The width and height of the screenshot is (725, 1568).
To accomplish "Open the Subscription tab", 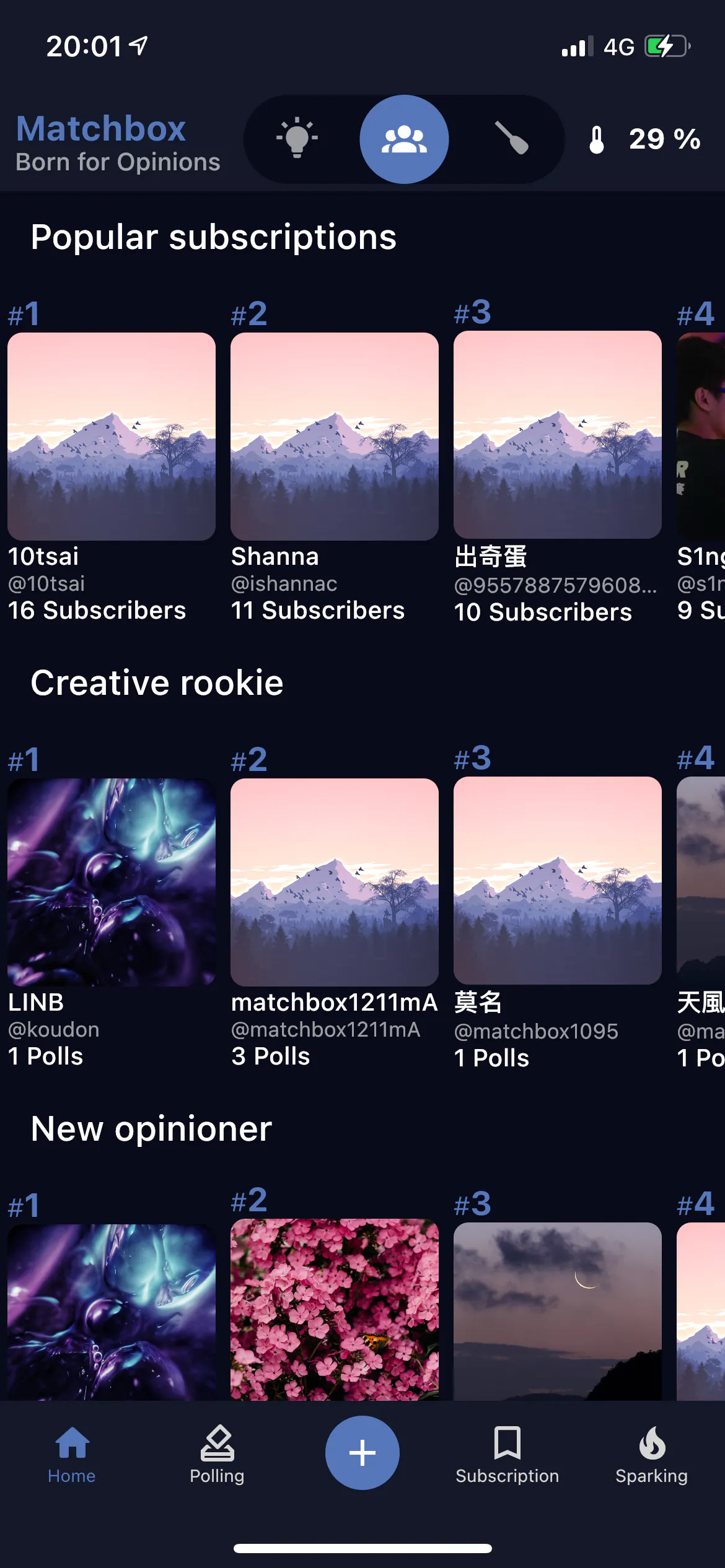I will pyautogui.click(x=507, y=1454).
